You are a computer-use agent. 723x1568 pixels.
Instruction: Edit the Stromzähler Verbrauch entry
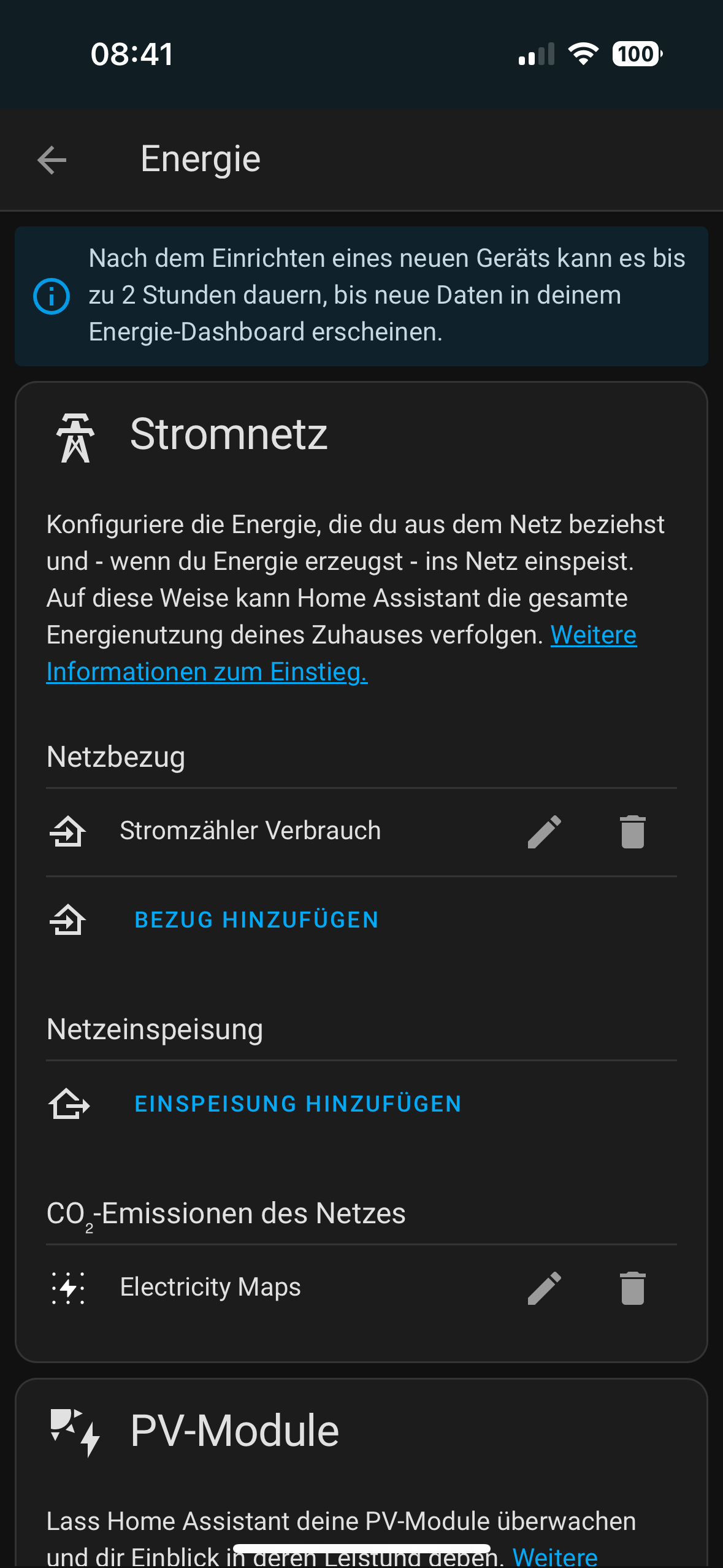(x=544, y=832)
